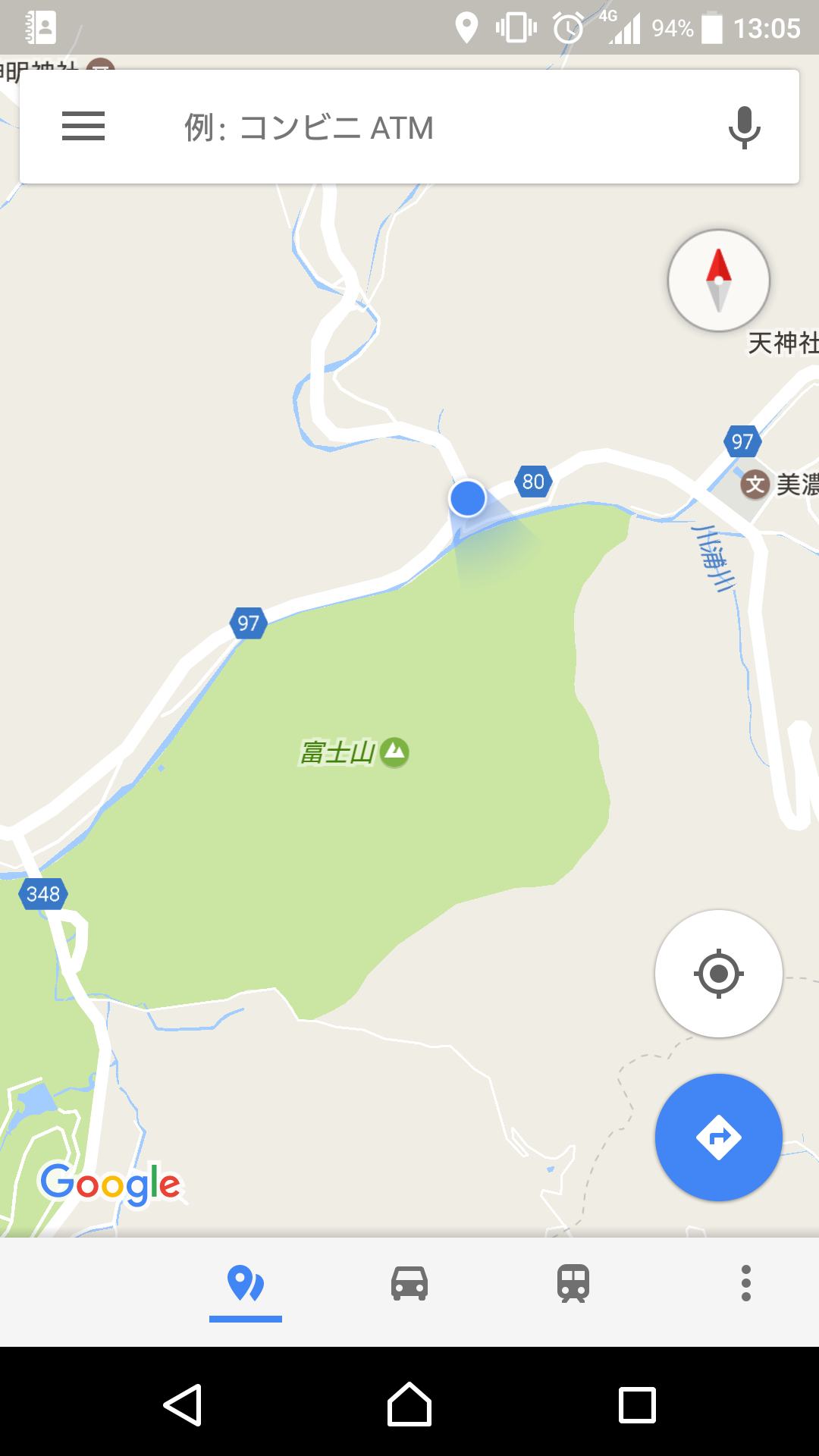Tap the search field with コンビニ ATM hint
This screenshot has width=819, height=1456.
coord(409,127)
